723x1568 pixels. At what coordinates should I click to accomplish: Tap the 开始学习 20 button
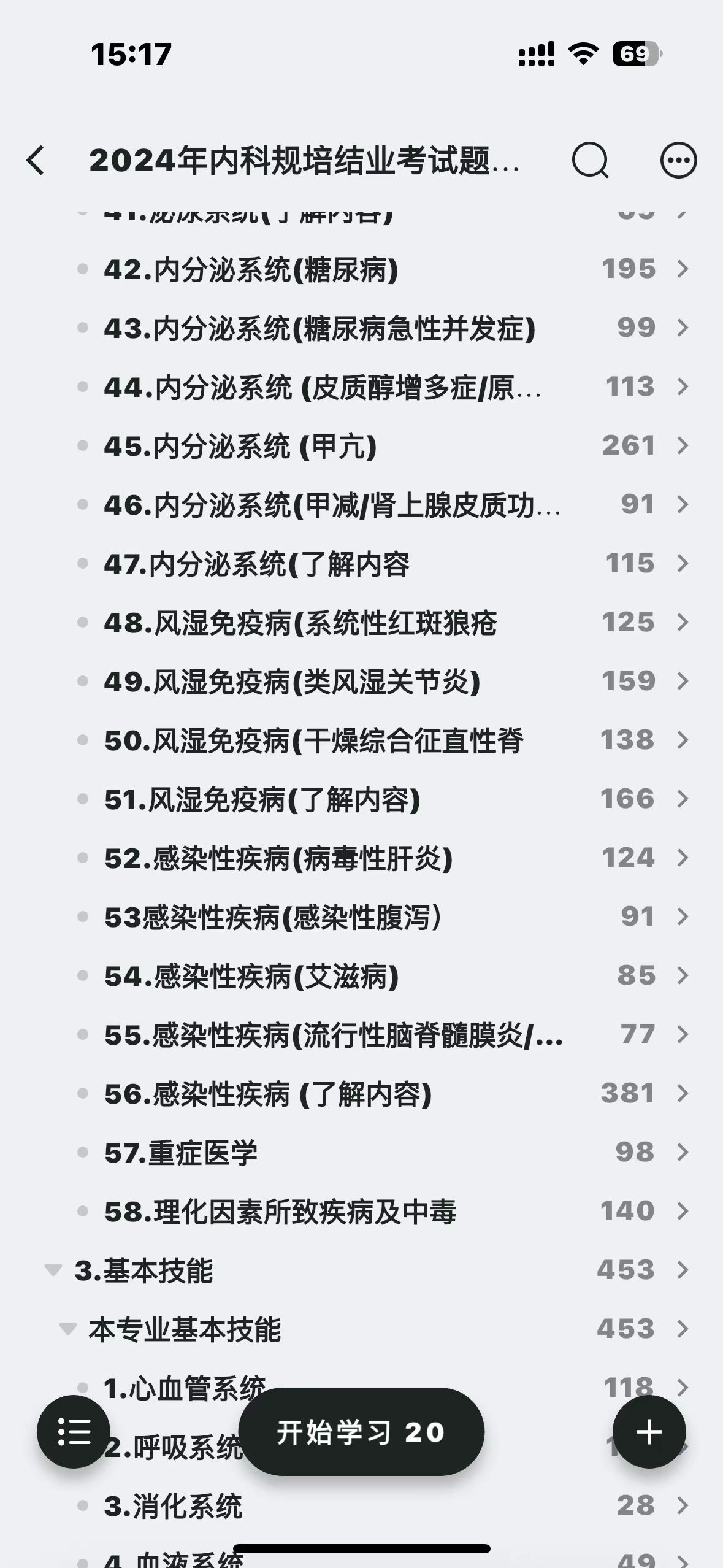(x=361, y=1432)
